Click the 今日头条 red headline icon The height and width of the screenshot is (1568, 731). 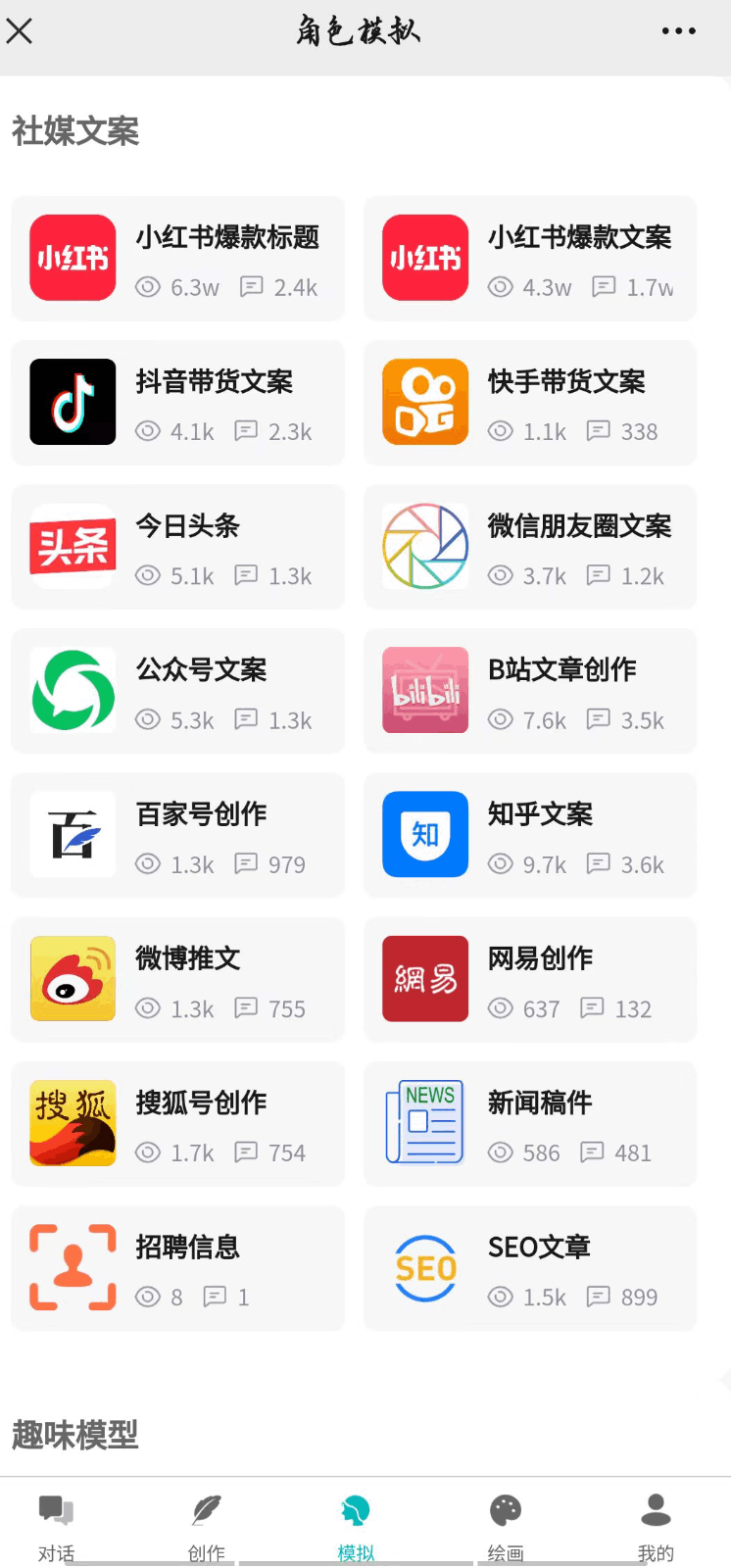73,546
